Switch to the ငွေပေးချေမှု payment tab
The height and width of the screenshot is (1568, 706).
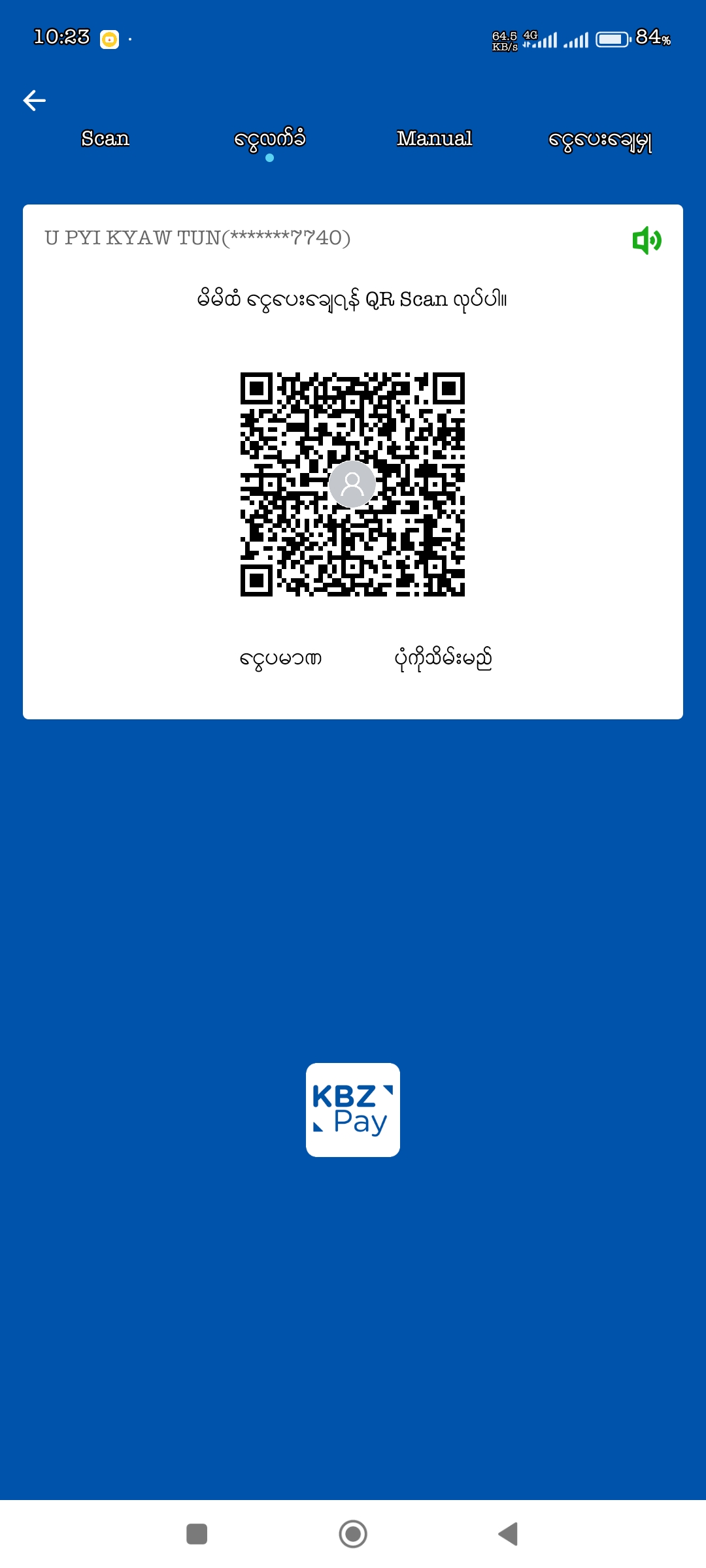point(599,140)
